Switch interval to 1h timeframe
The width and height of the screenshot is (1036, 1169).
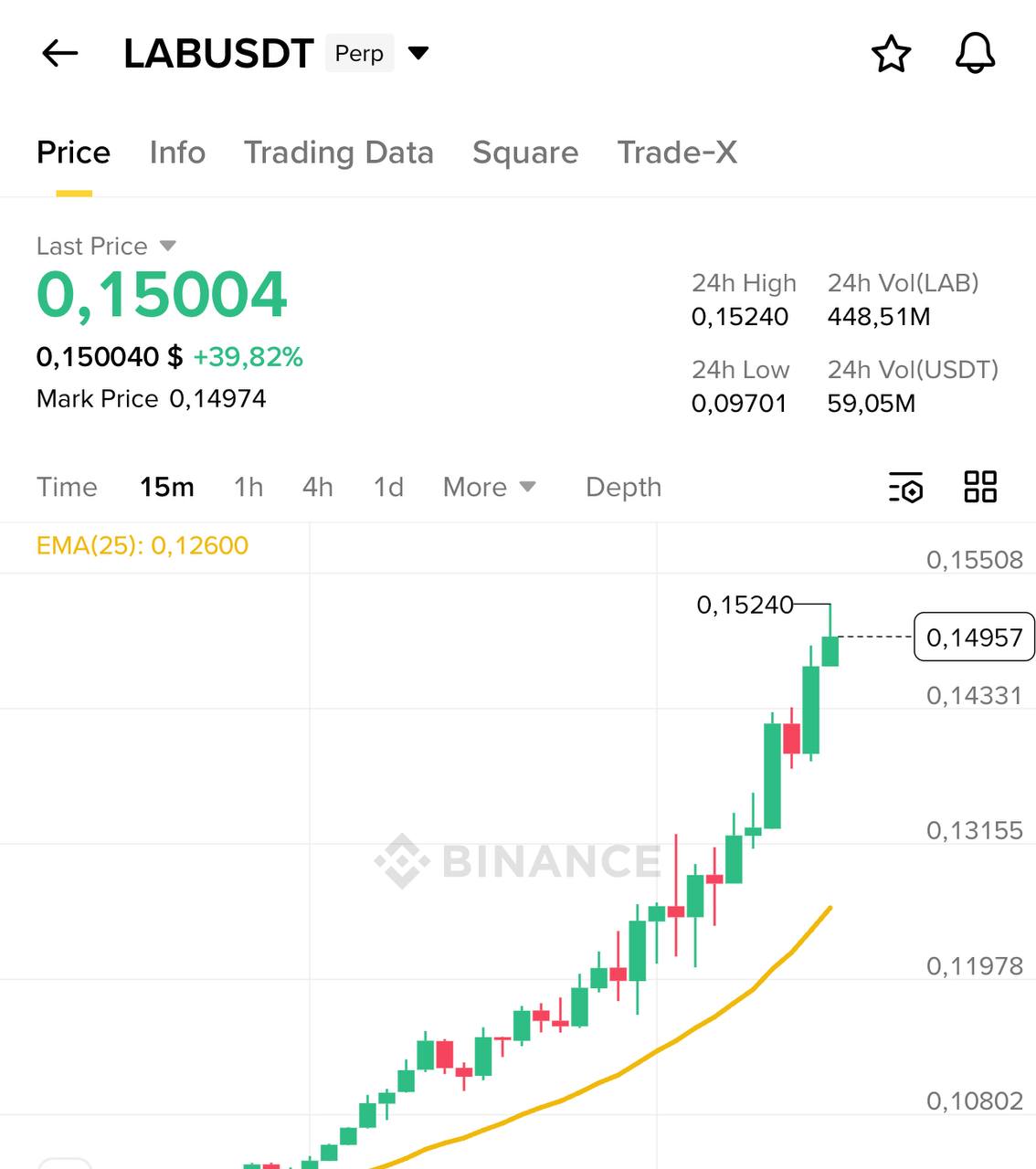point(247,488)
